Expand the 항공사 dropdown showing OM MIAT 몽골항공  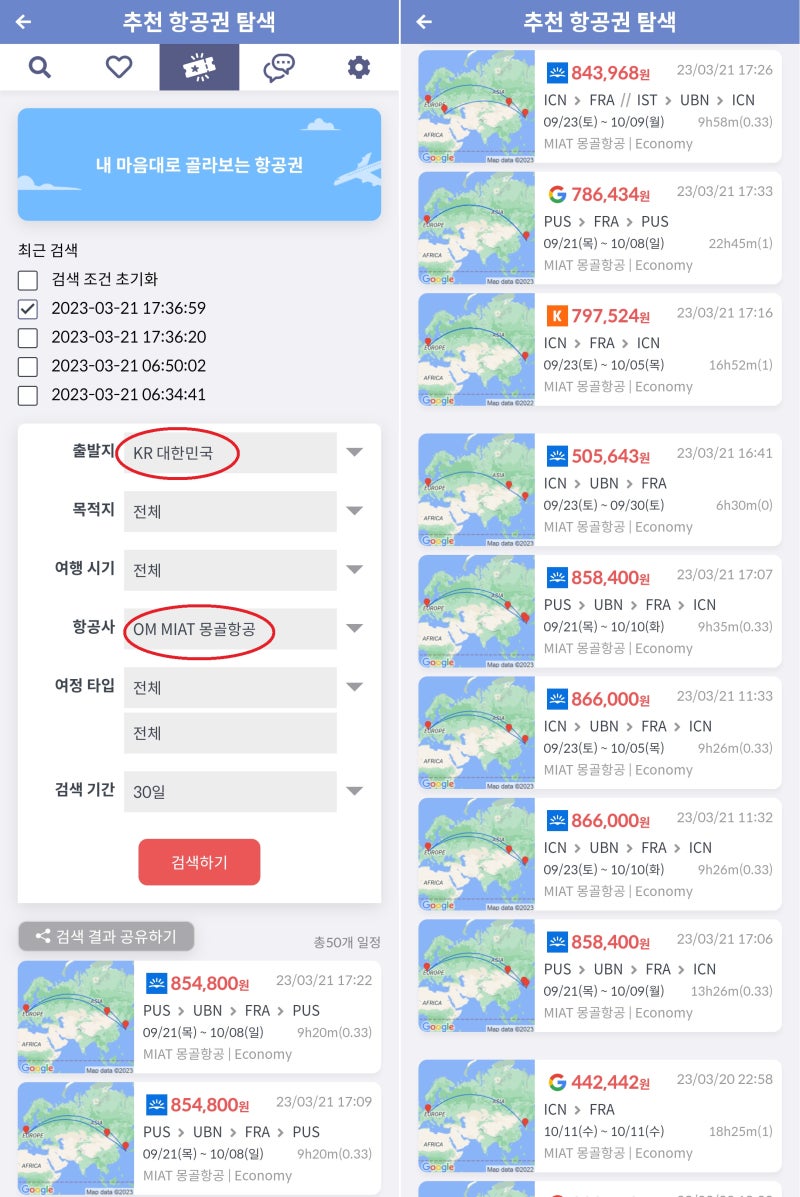tap(230, 629)
